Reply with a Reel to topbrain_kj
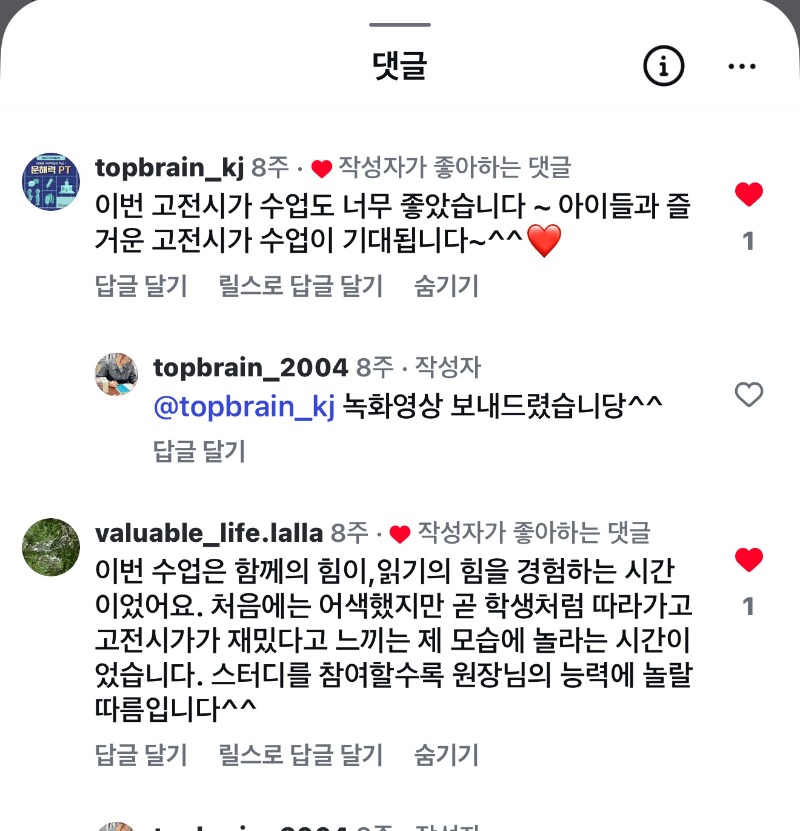The height and width of the screenshot is (831, 800). (300, 287)
